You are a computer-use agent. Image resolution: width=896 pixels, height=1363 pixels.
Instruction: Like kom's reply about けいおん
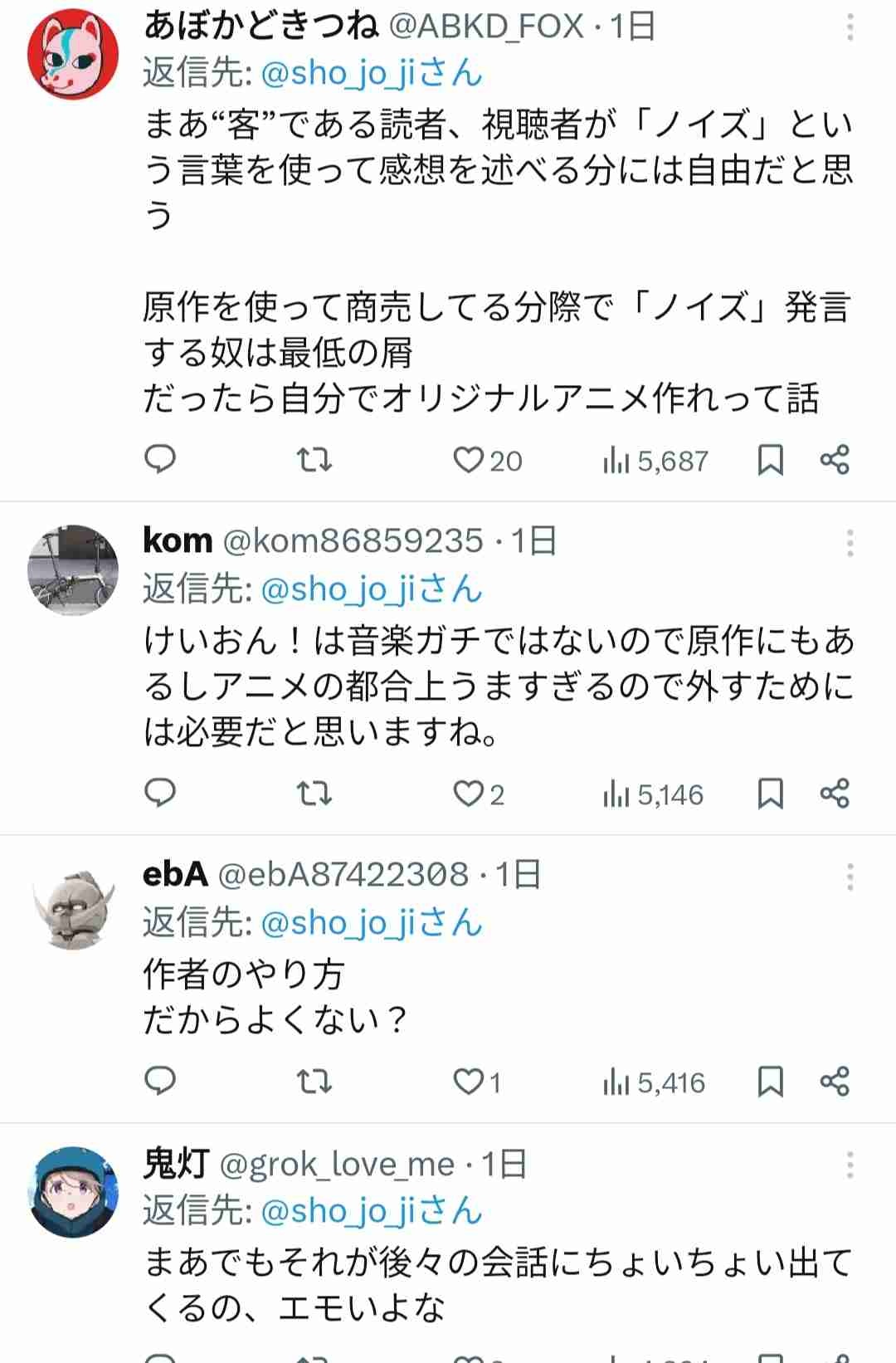click(x=469, y=794)
